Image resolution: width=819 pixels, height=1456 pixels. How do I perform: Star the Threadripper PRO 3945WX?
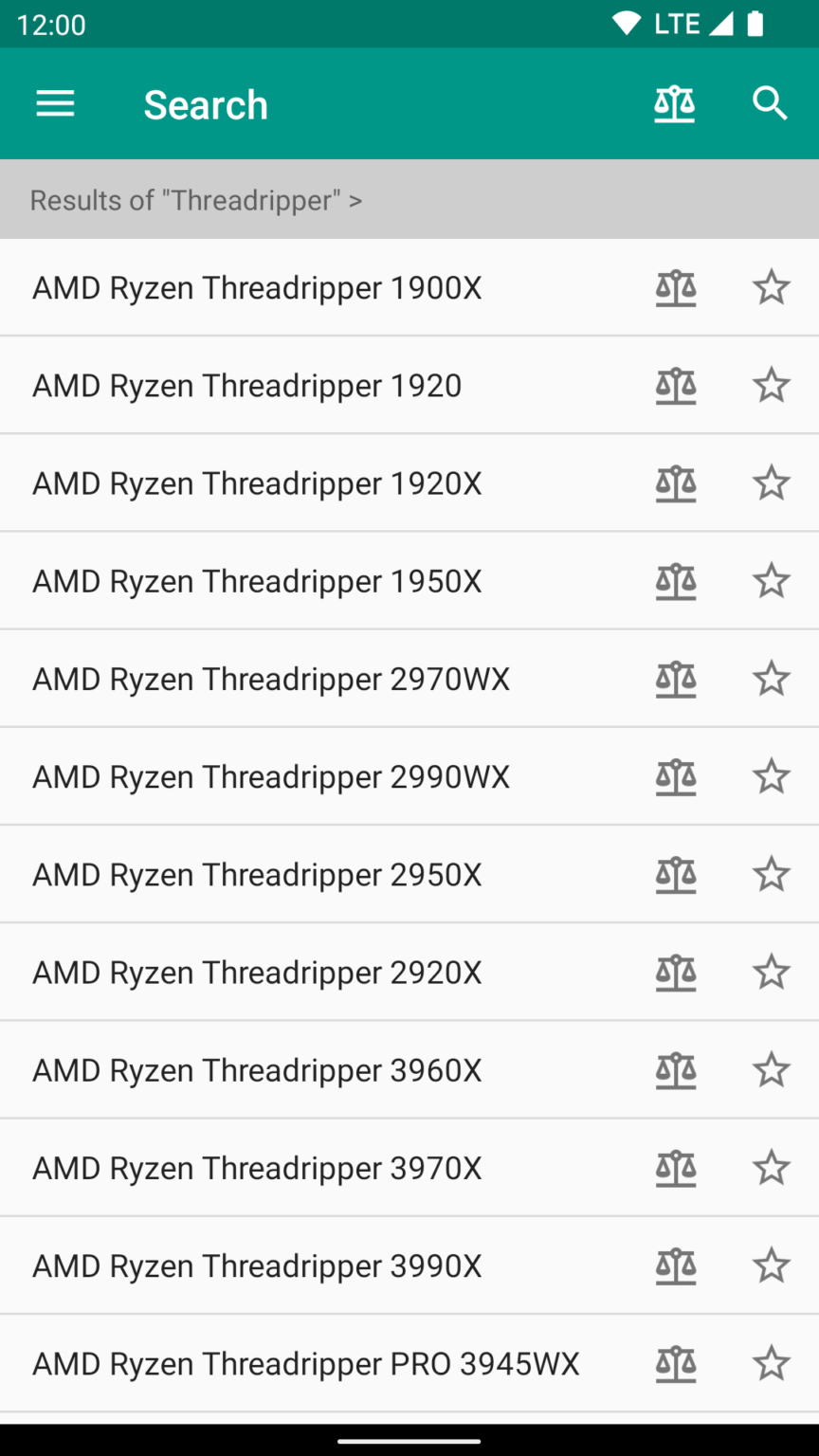click(x=771, y=1363)
